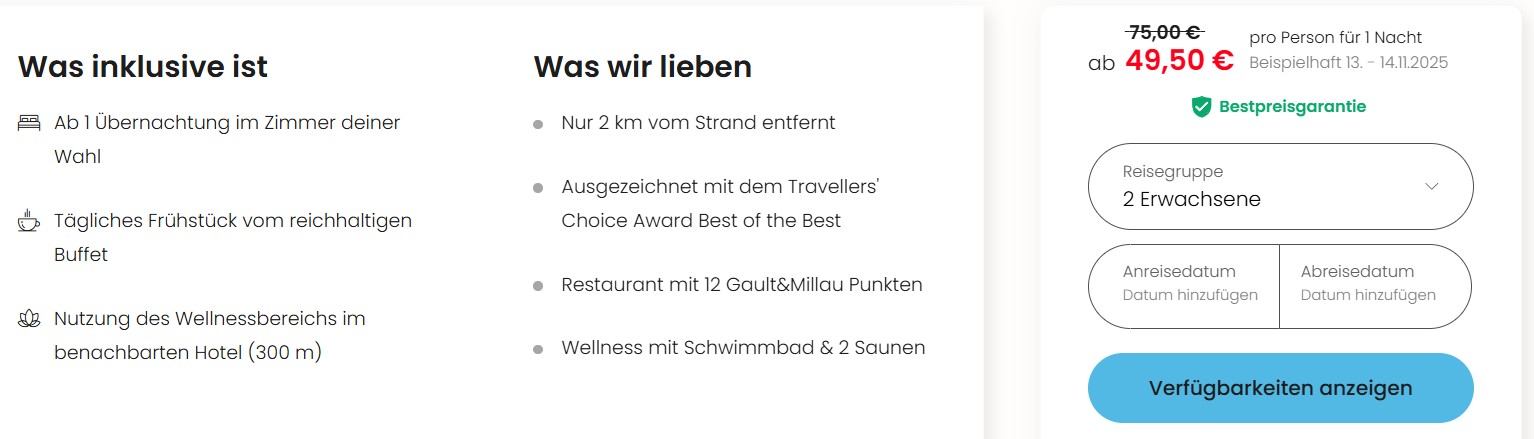The height and width of the screenshot is (439, 1534).
Task: Expand the Reisegruppe dropdown
Action: [1280, 187]
